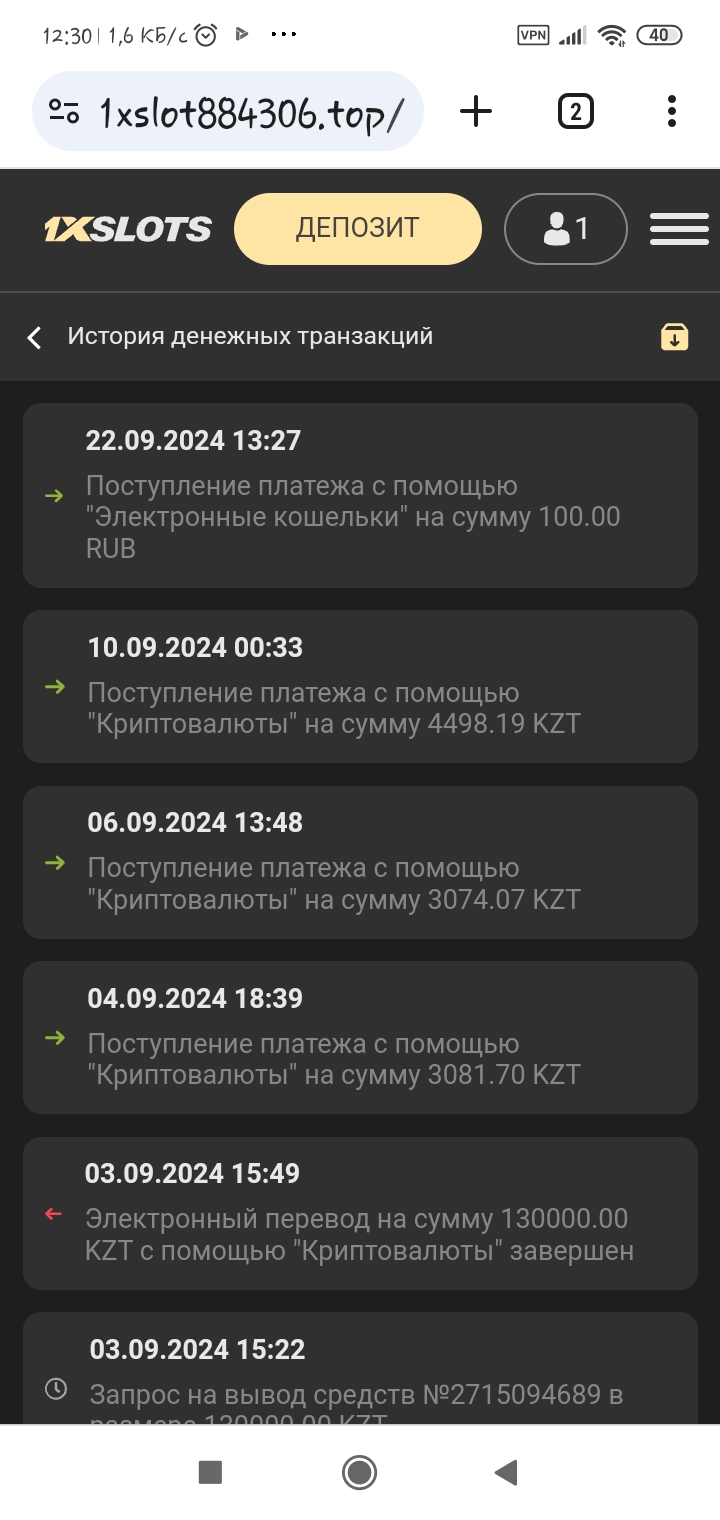Open a new browser tab

coord(476,112)
